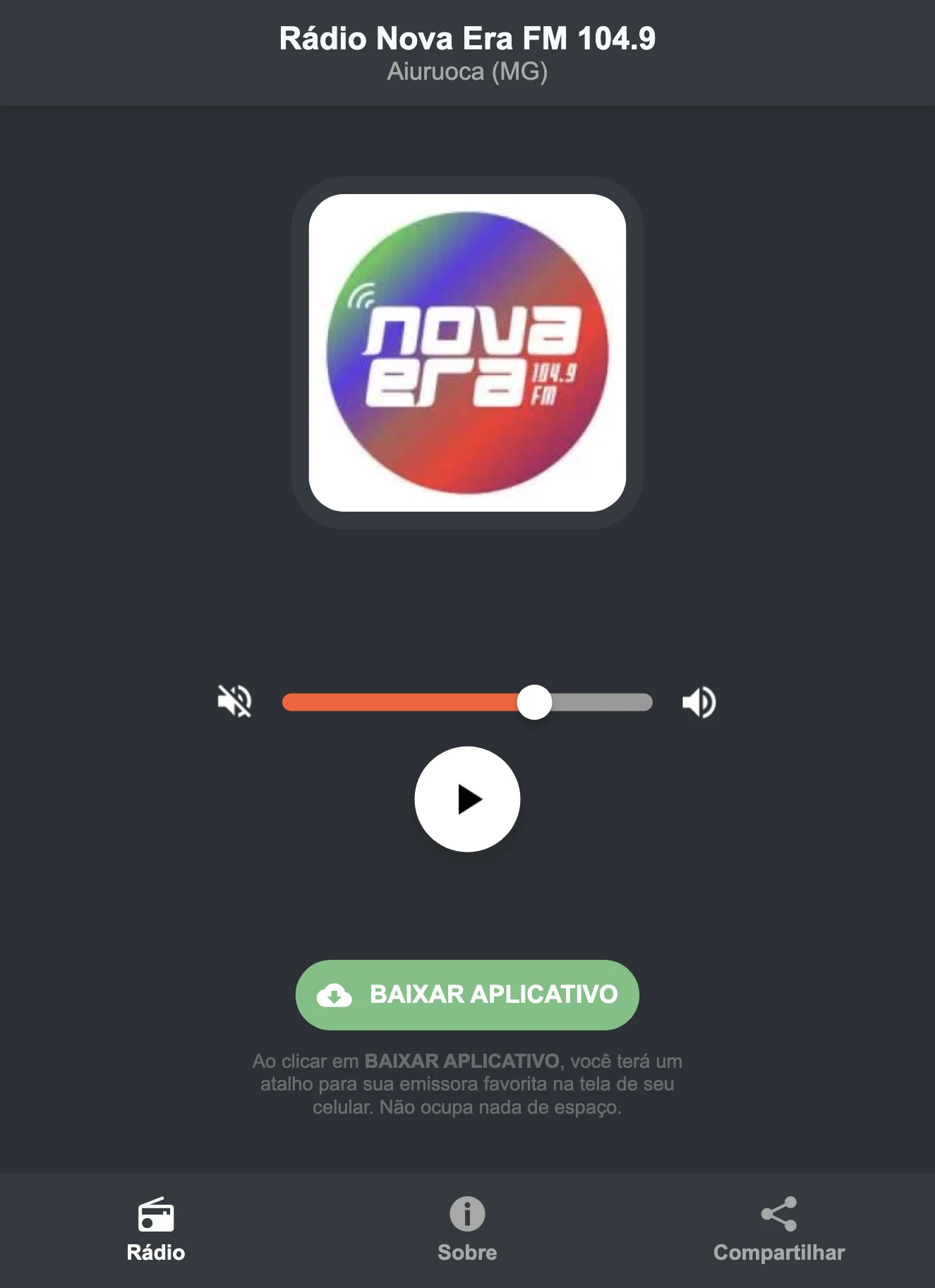Click BAIXAR APLICATIVO to get the app shortcut
The image size is (935, 1288).
point(467,995)
